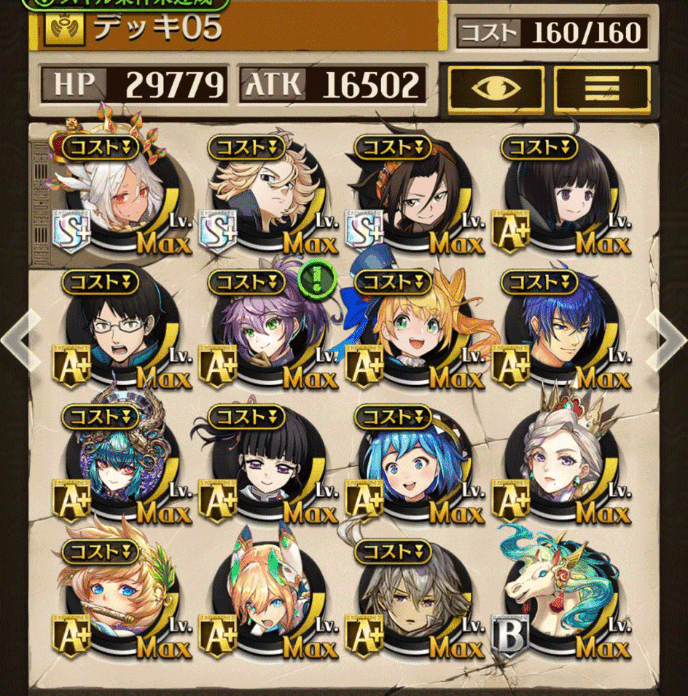The image size is (688, 696).
Task: Tap the eye visibility button
Action: [496, 88]
